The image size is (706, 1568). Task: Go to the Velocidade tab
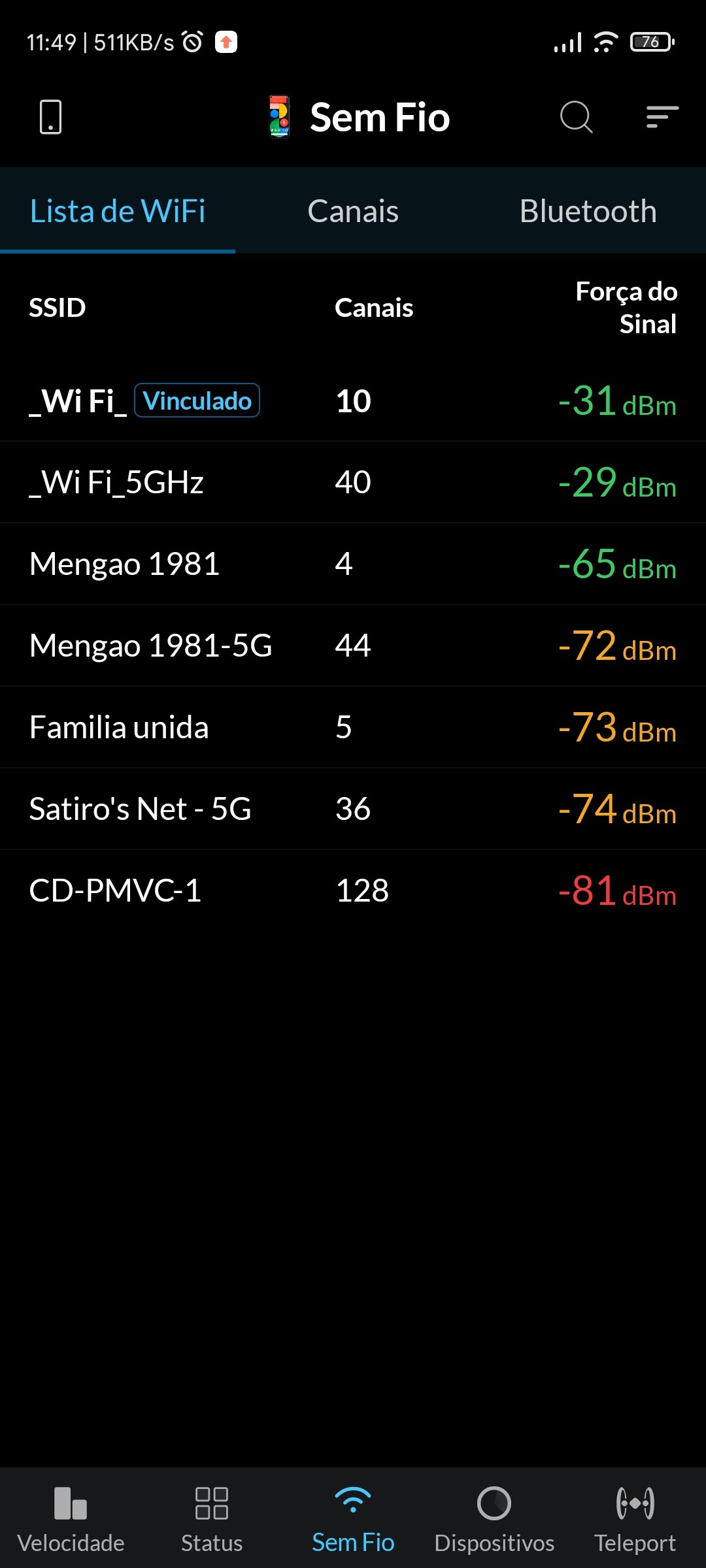(71, 1517)
